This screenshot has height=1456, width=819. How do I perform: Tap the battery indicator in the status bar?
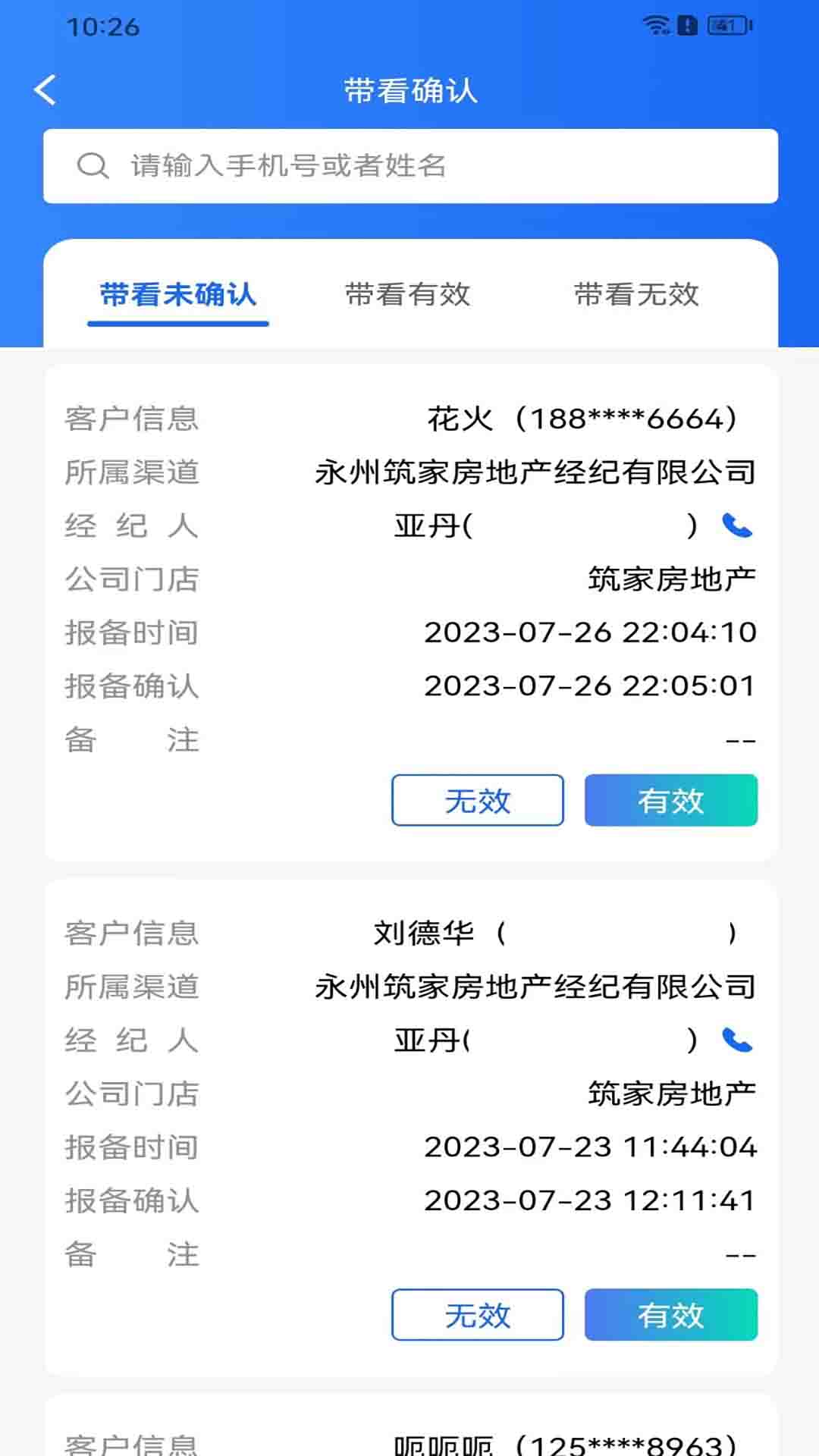726,24
